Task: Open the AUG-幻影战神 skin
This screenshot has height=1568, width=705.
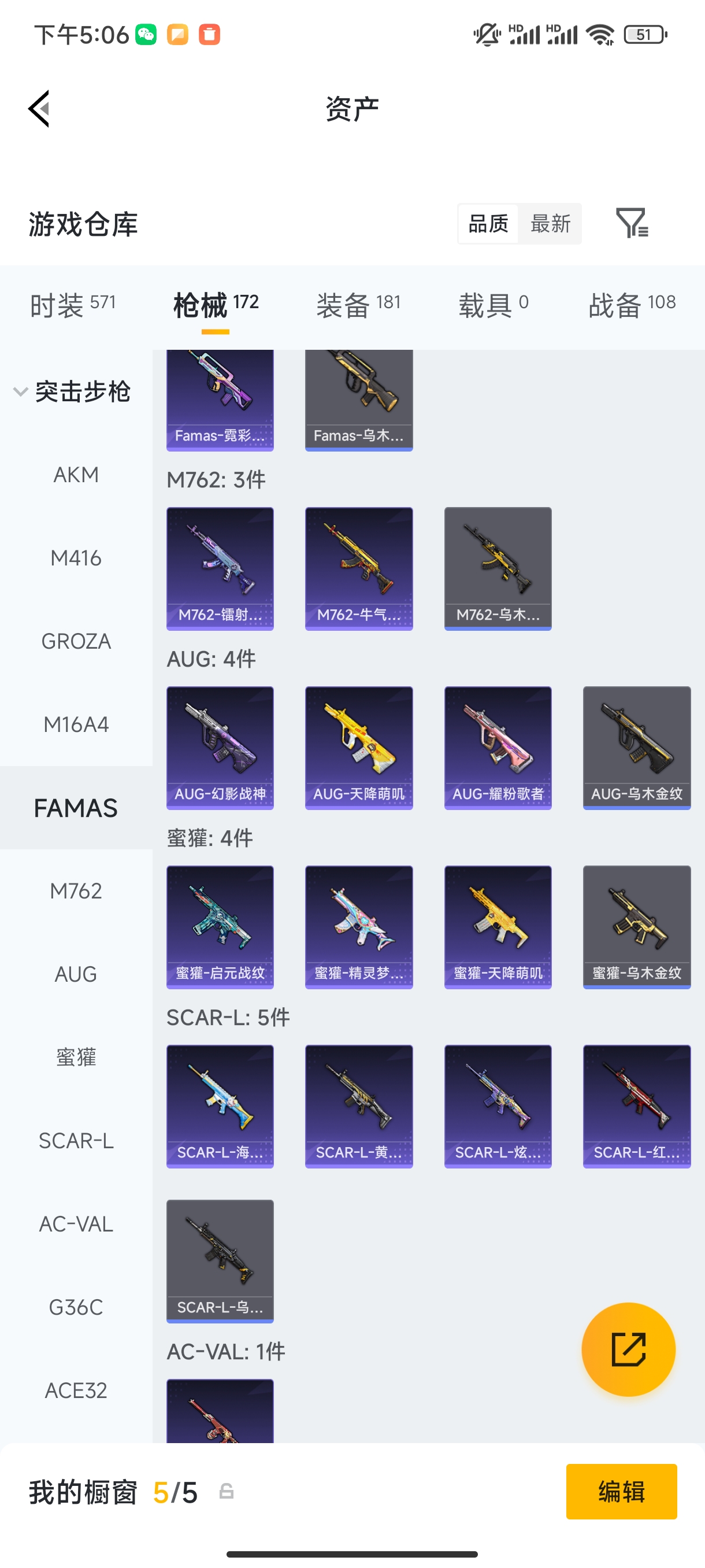Action: pos(220,748)
